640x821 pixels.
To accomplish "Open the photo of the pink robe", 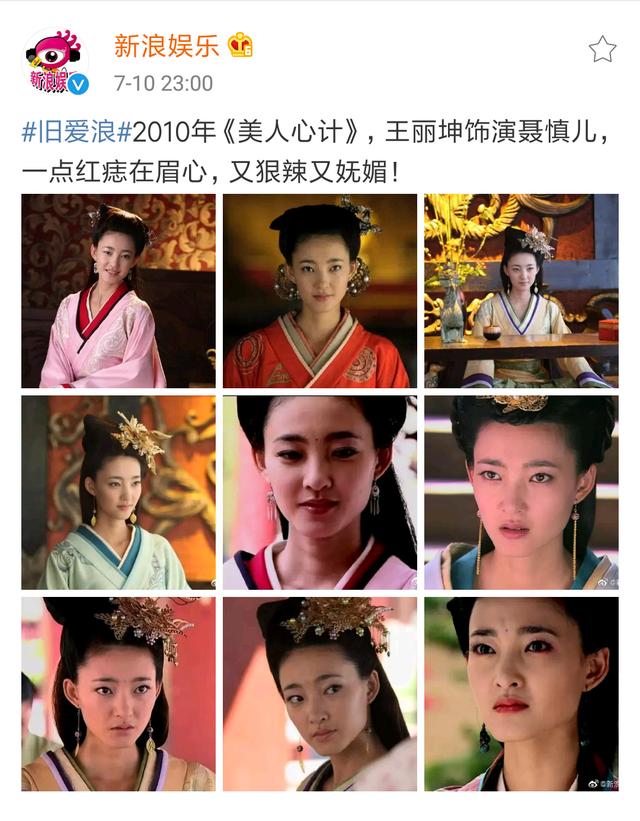I will click(118, 291).
